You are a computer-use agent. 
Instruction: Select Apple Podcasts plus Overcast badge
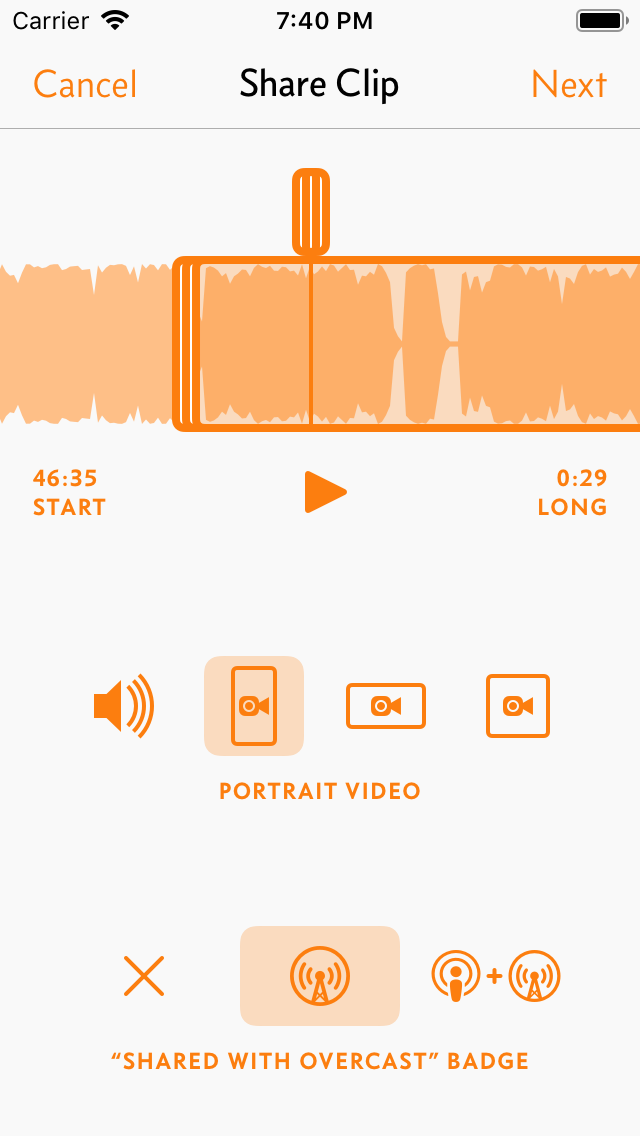click(x=496, y=976)
